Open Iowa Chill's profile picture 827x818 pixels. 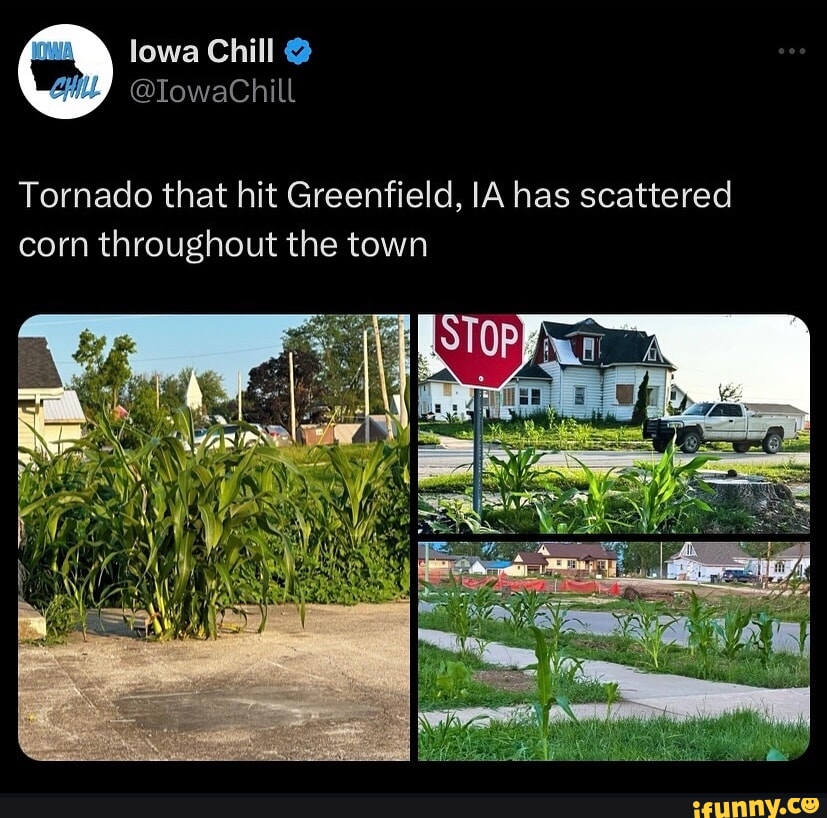click(x=65, y=71)
